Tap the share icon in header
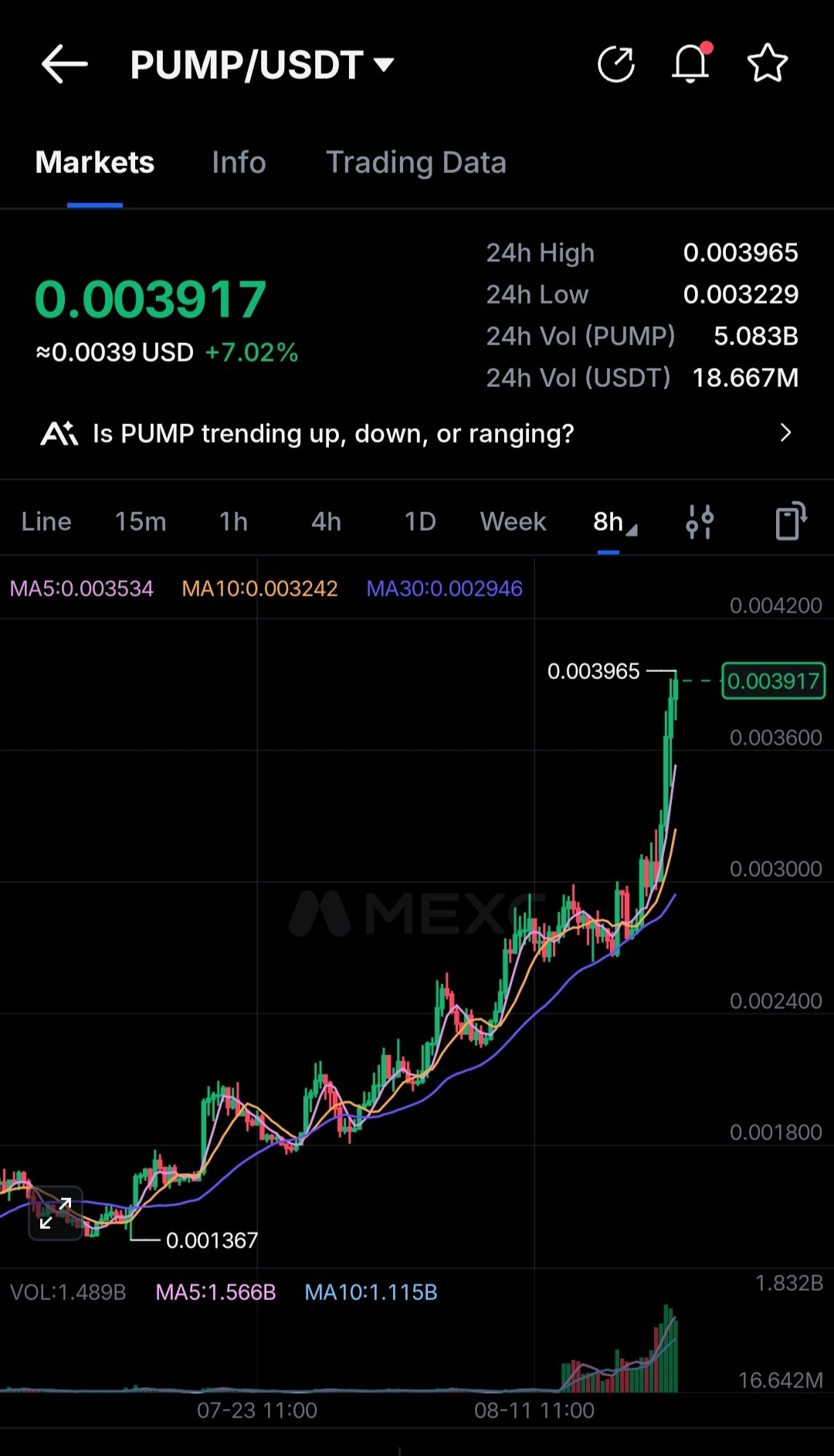Image resolution: width=834 pixels, height=1456 pixels. (616, 63)
